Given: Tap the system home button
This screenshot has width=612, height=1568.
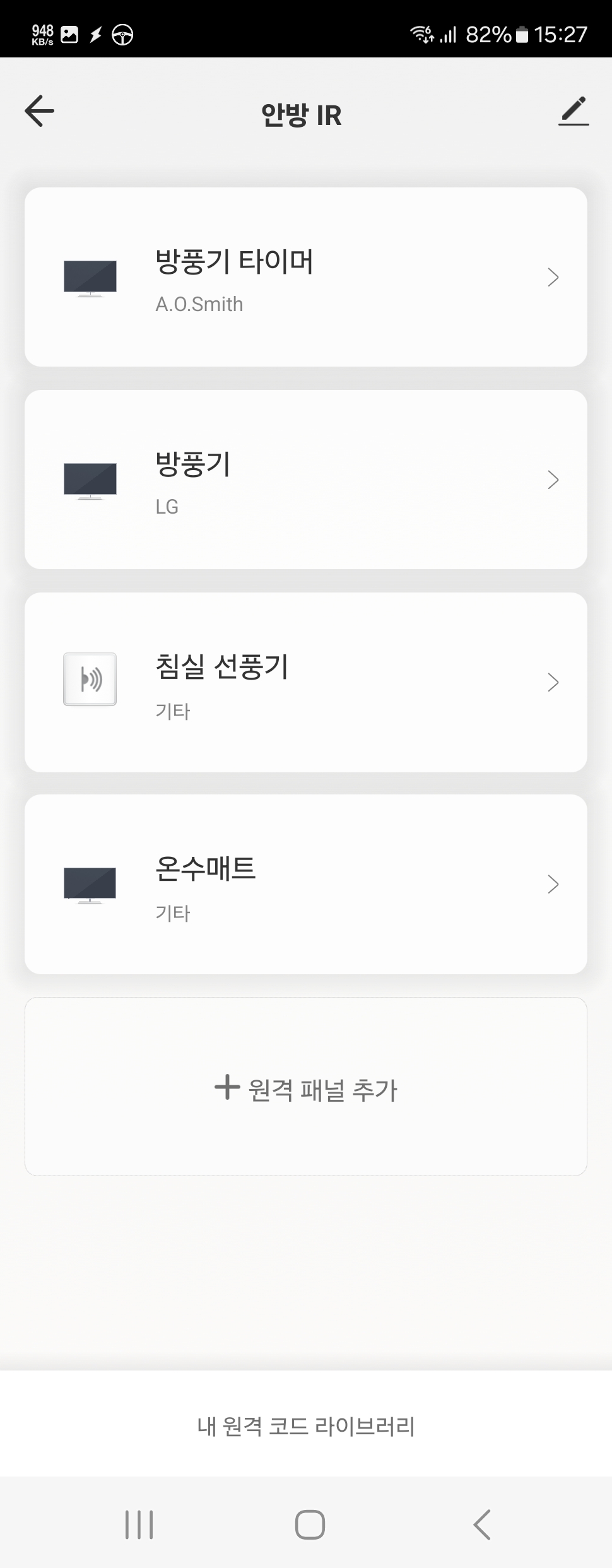Looking at the screenshot, I should click(x=310, y=1525).
